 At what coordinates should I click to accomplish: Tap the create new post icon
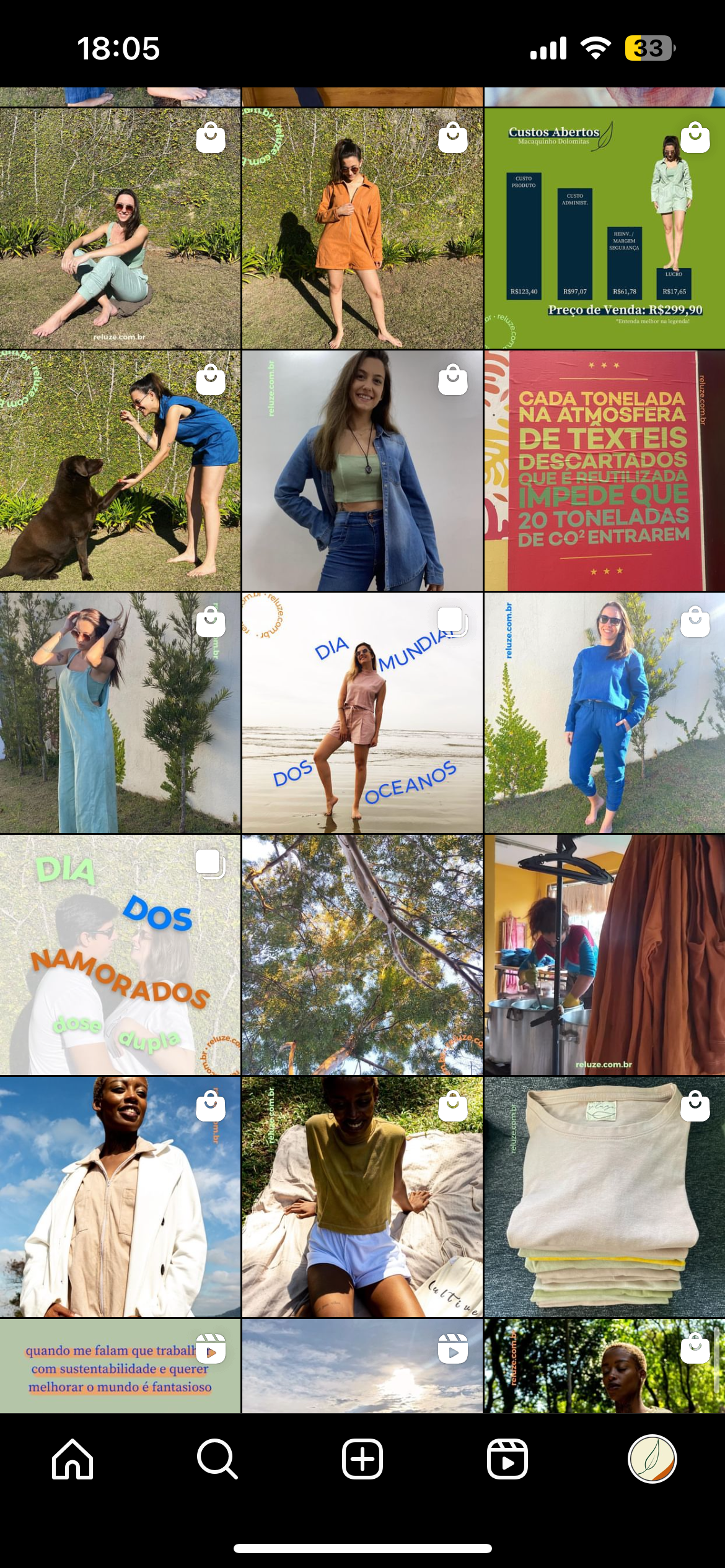362,1458
